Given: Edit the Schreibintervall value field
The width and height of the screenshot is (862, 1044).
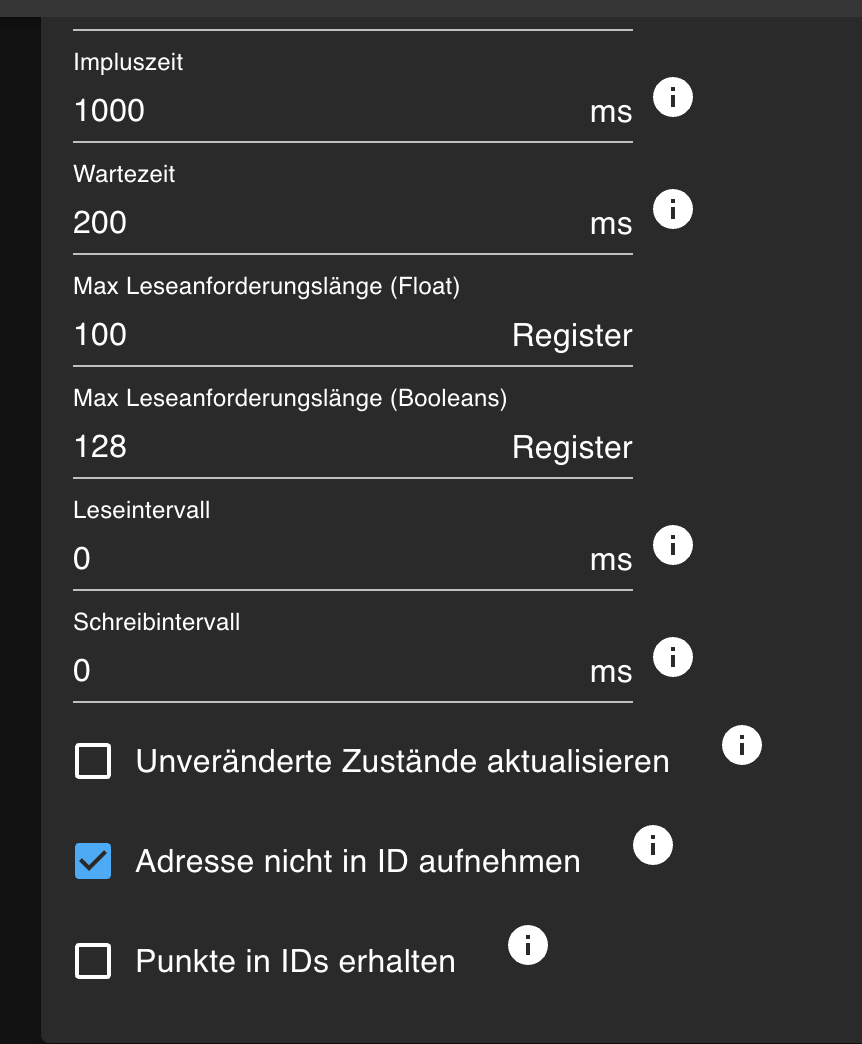Looking at the screenshot, I should tap(320, 671).
